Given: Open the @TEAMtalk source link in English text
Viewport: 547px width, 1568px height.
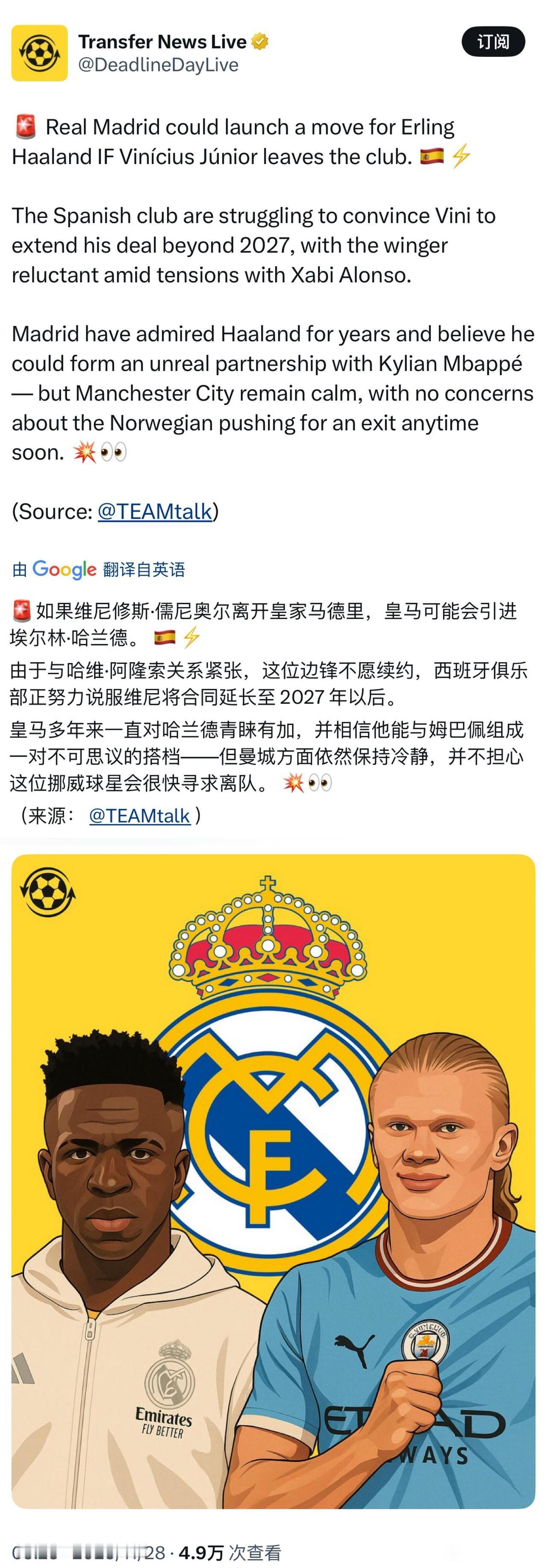Looking at the screenshot, I should (154, 512).
